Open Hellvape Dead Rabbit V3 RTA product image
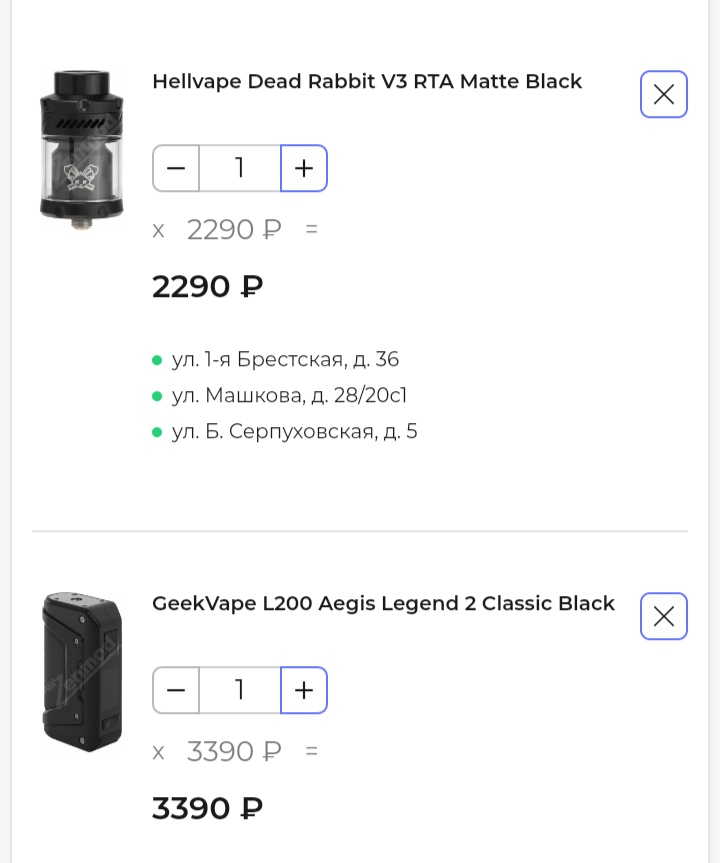 [82, 150]
